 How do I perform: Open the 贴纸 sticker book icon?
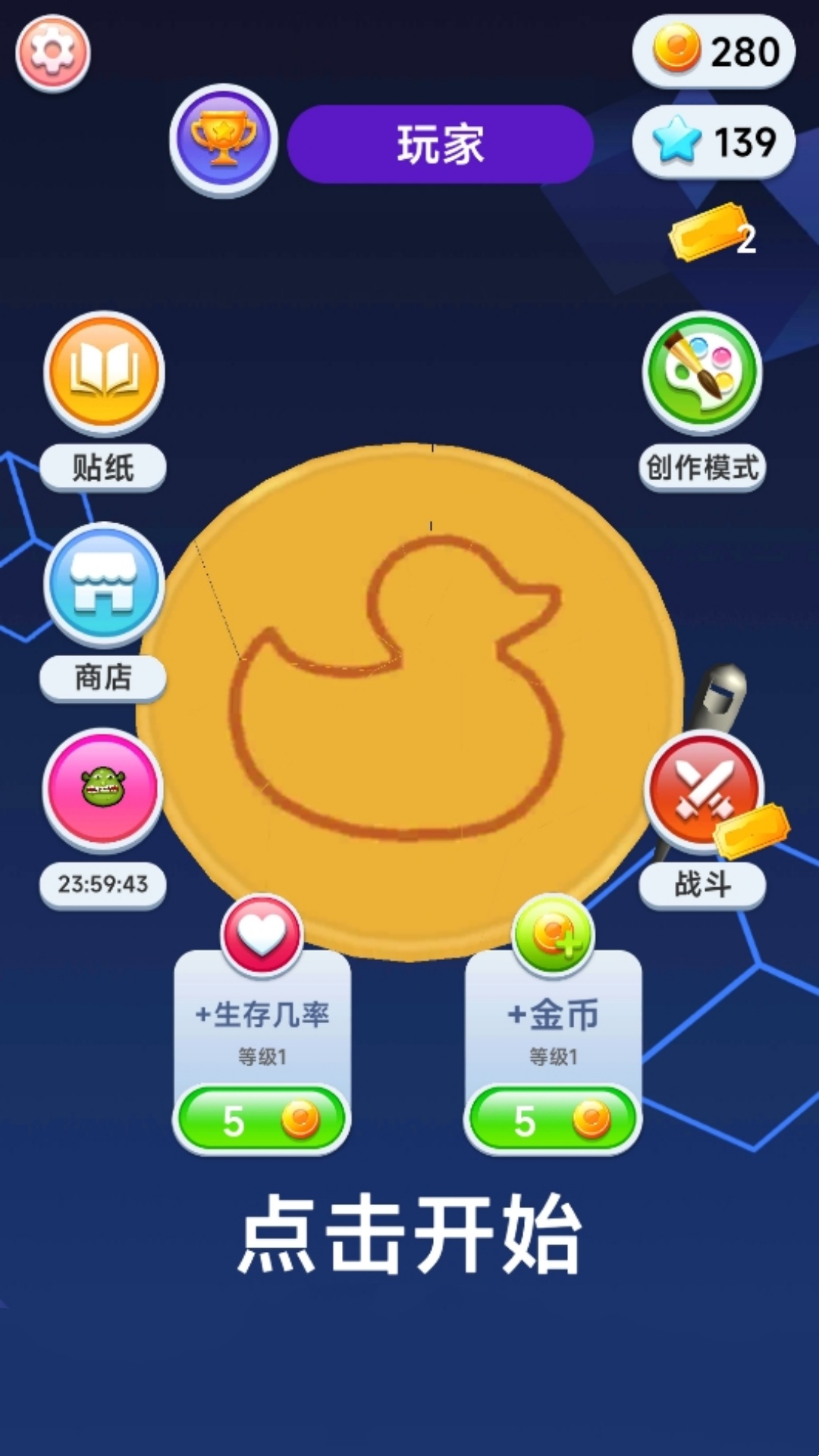(x=102, y=373)
